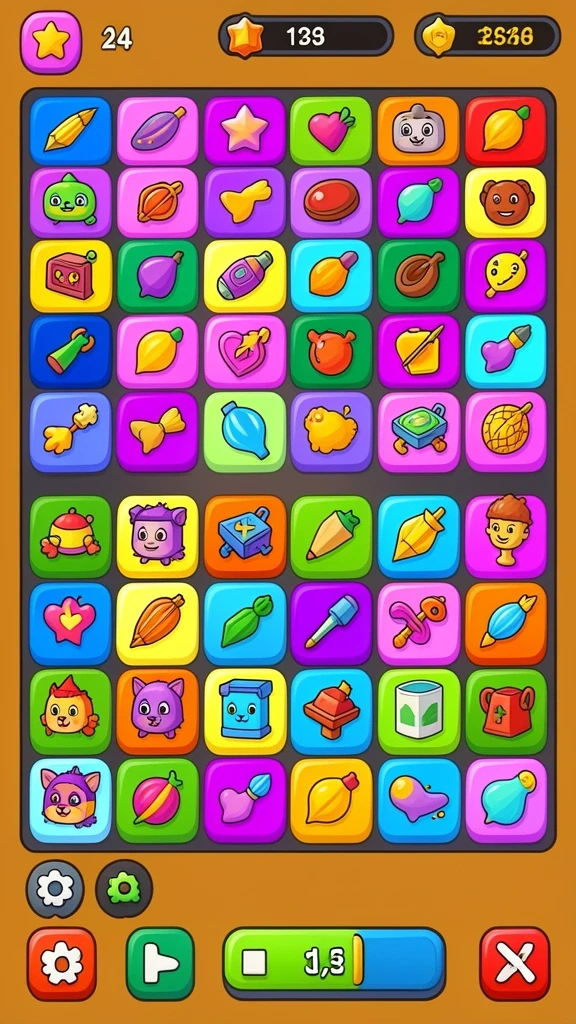Tap the green flag button
576x1024 pixels.
click(x=160, y=964)
